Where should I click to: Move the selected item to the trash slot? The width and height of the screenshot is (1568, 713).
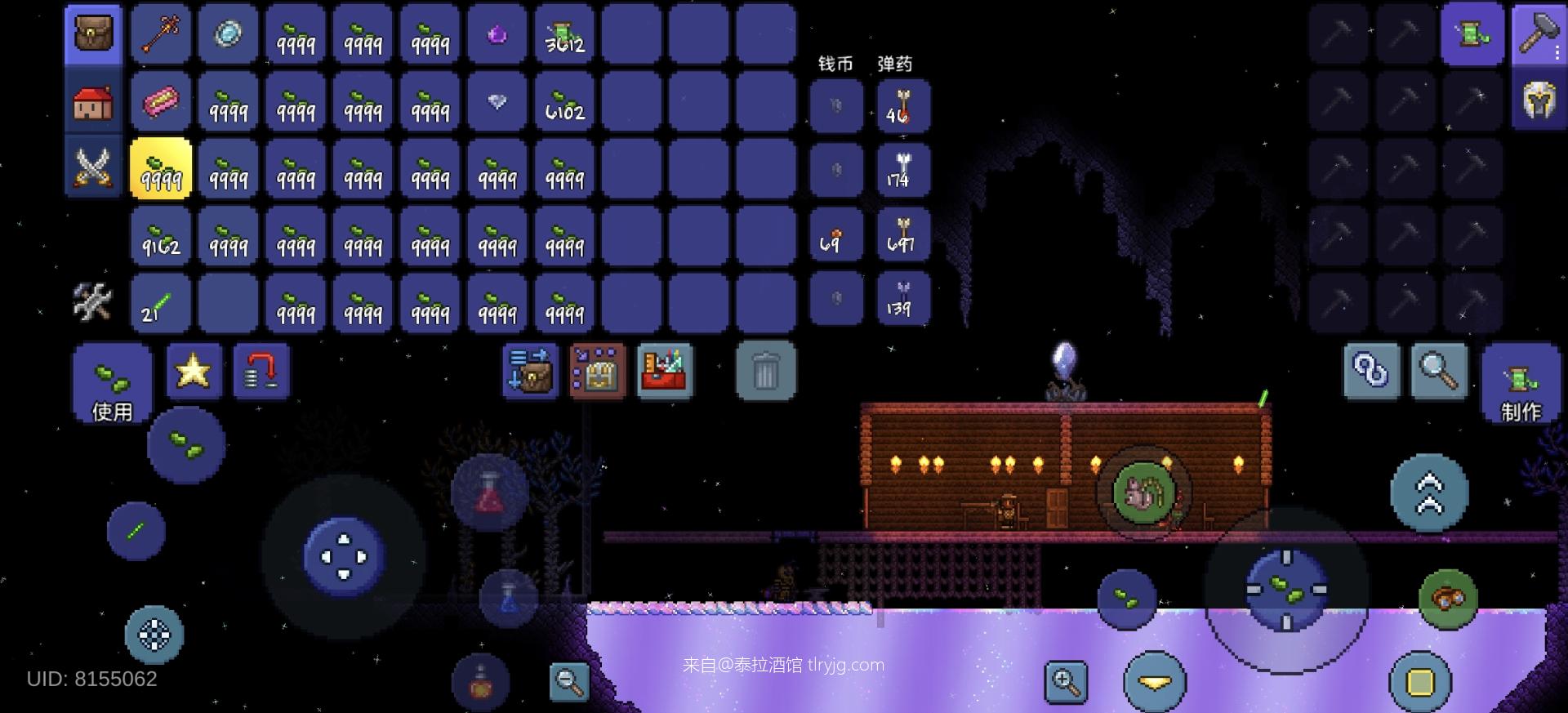click(x=765, y=372)
